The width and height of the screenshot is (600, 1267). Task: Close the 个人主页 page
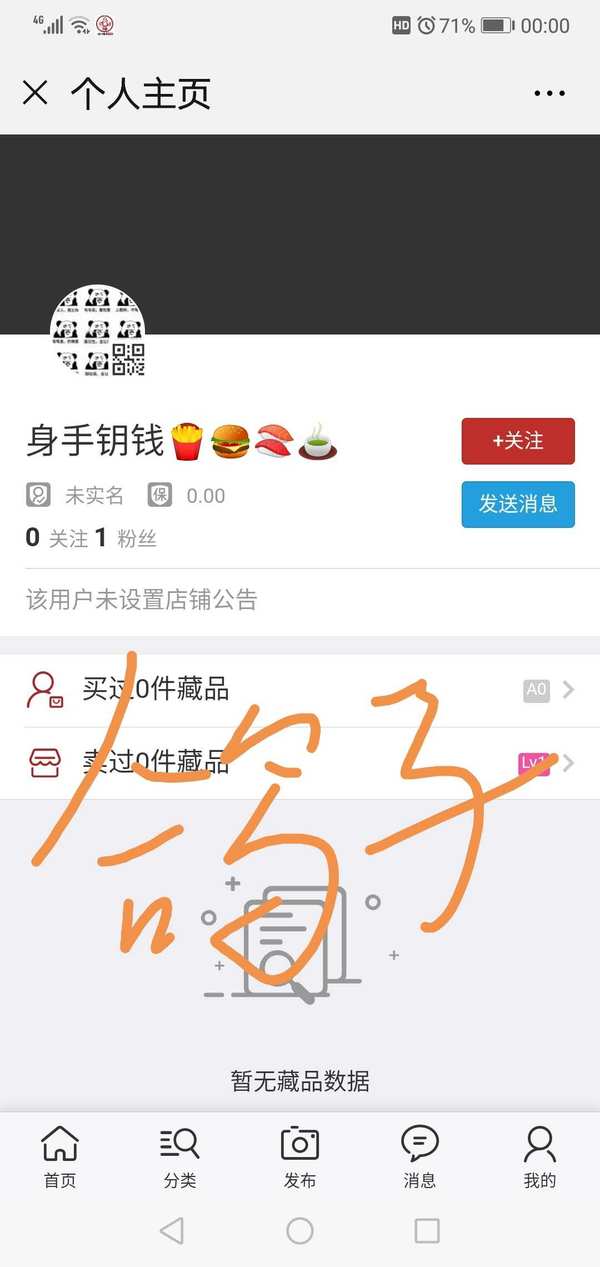coord(35,94)
